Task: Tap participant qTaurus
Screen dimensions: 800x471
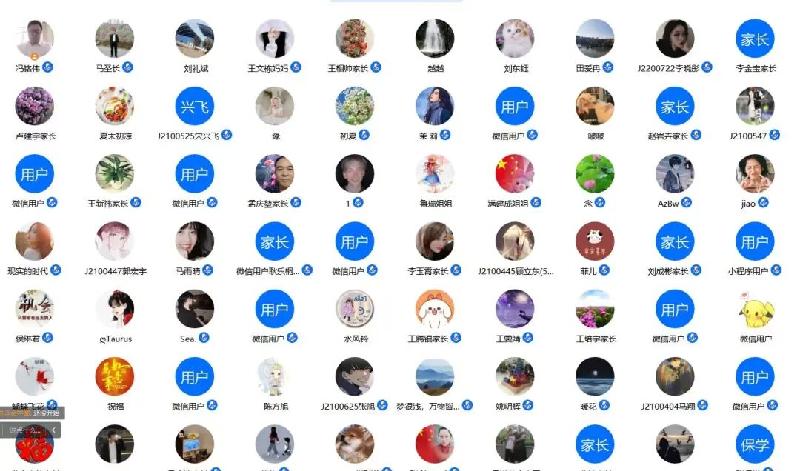Action: (x=115, y=309)
